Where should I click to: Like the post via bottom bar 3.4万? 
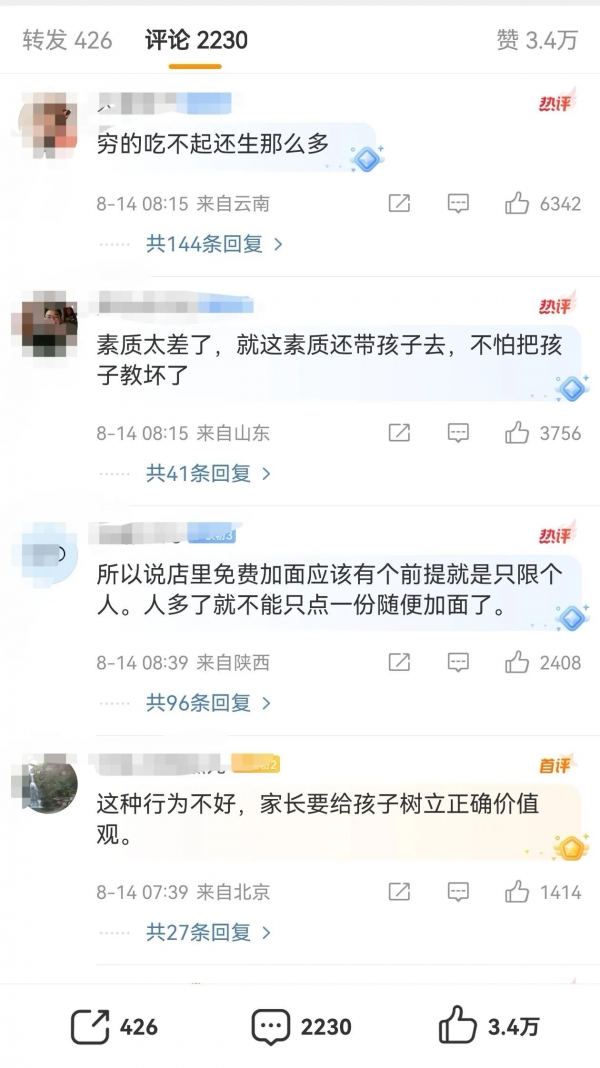(x=488, y=1027)
